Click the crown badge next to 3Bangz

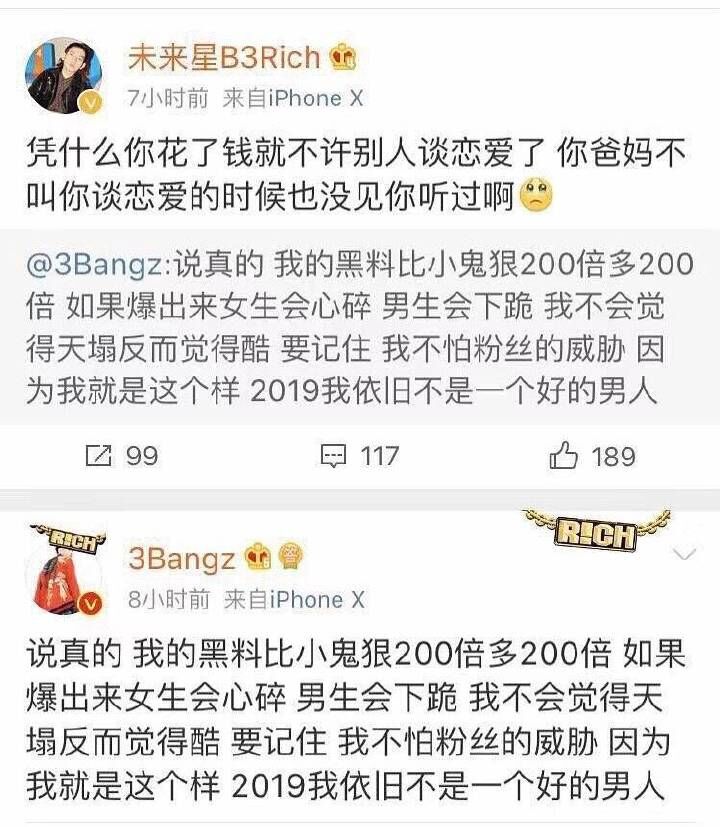257,557
